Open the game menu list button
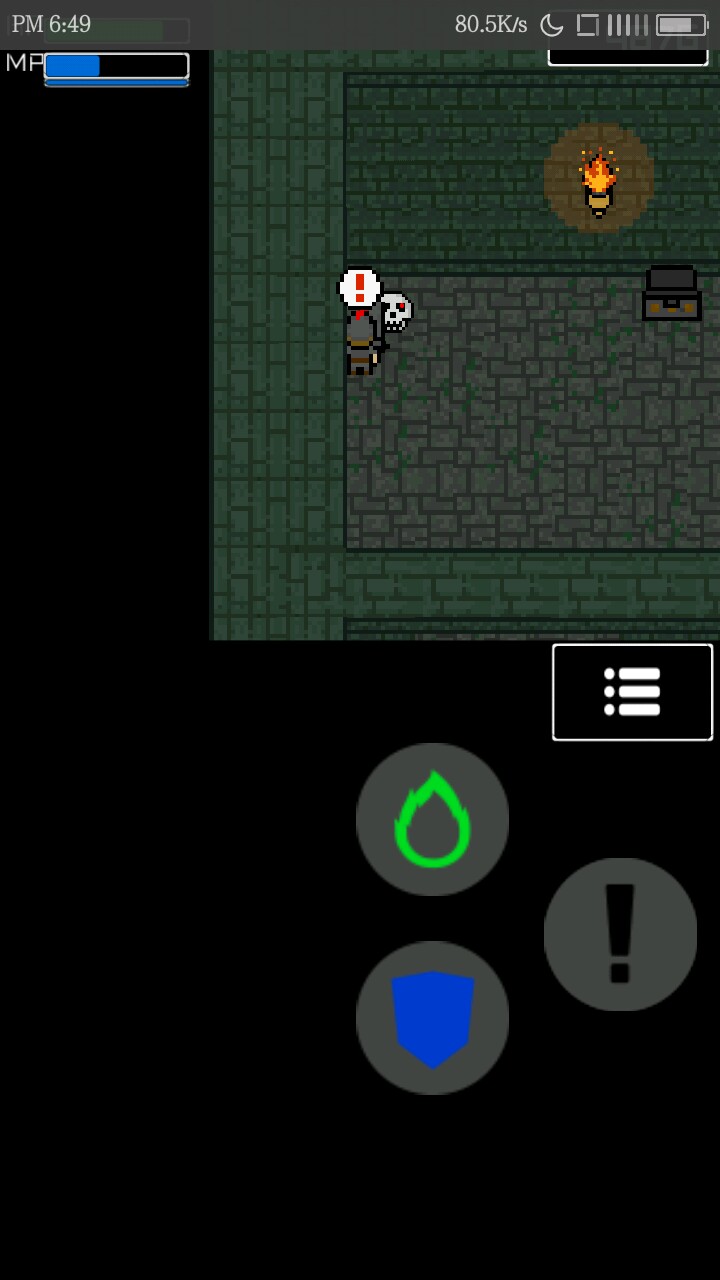 tap(632, 692)
